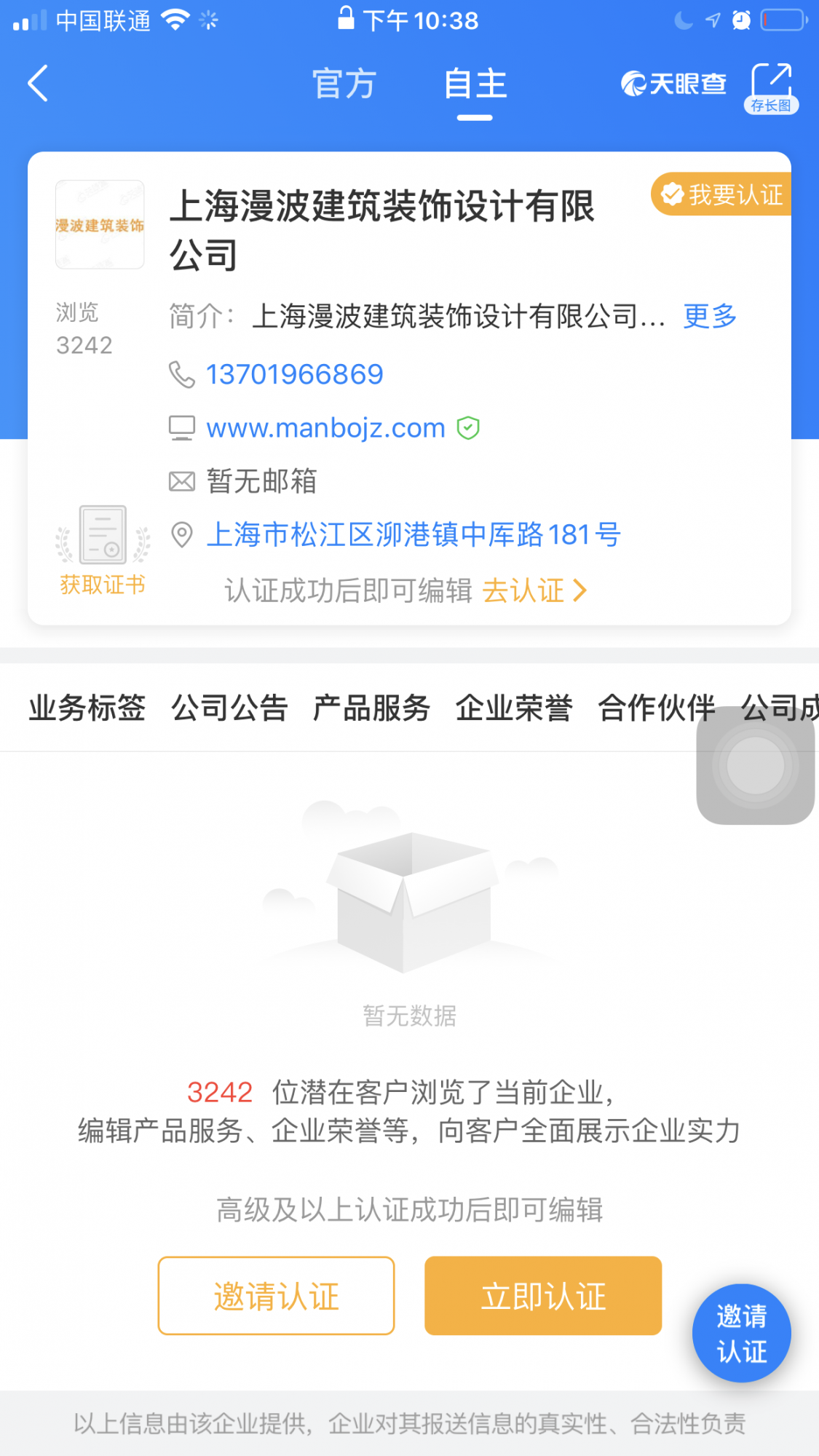Image resolution: width=819 pixels, height=1456 pixels.
Task: View the 企业荣誉 section
Action: click(x=514, y=708)
